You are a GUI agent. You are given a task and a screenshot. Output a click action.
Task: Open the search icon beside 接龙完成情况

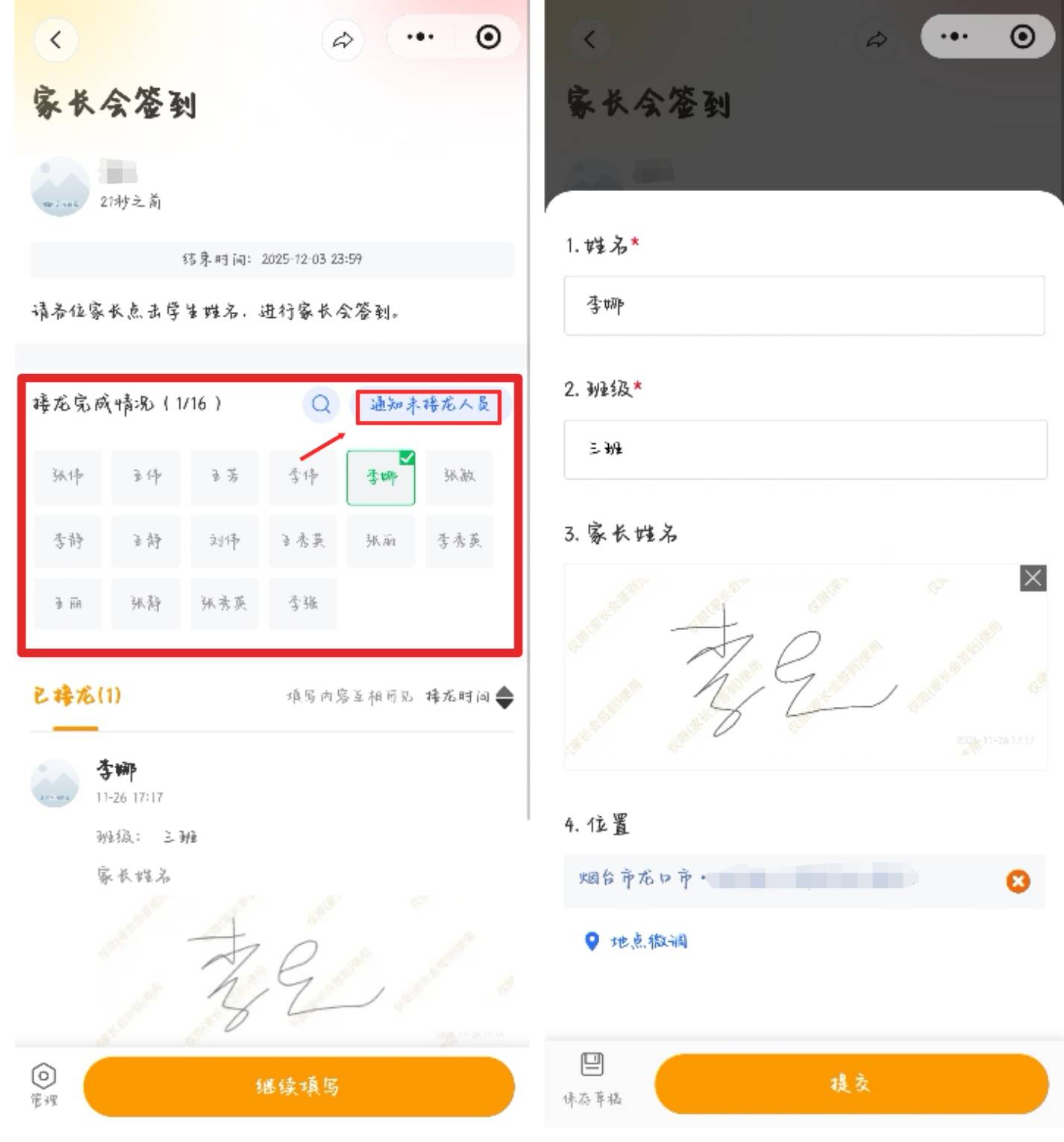[x=321, y=405]
